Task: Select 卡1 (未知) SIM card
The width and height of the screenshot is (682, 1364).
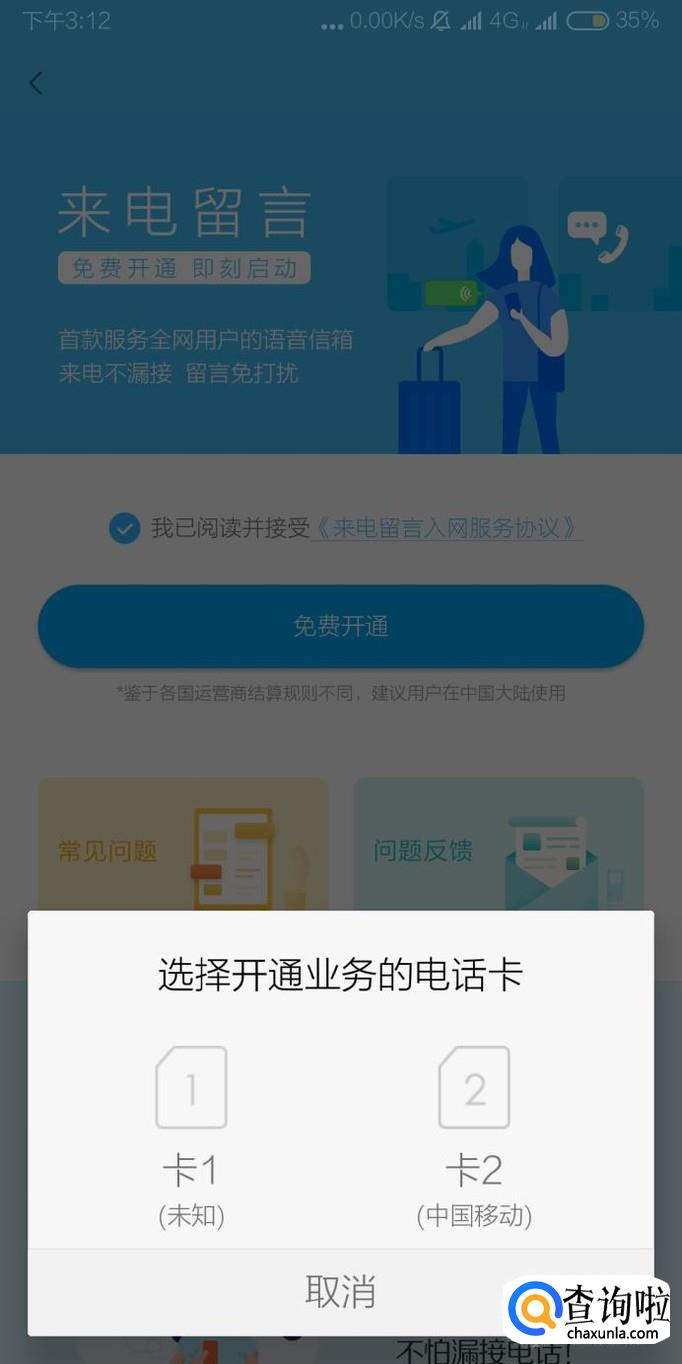Action: pyautogui.click(x=191, y=1137)
